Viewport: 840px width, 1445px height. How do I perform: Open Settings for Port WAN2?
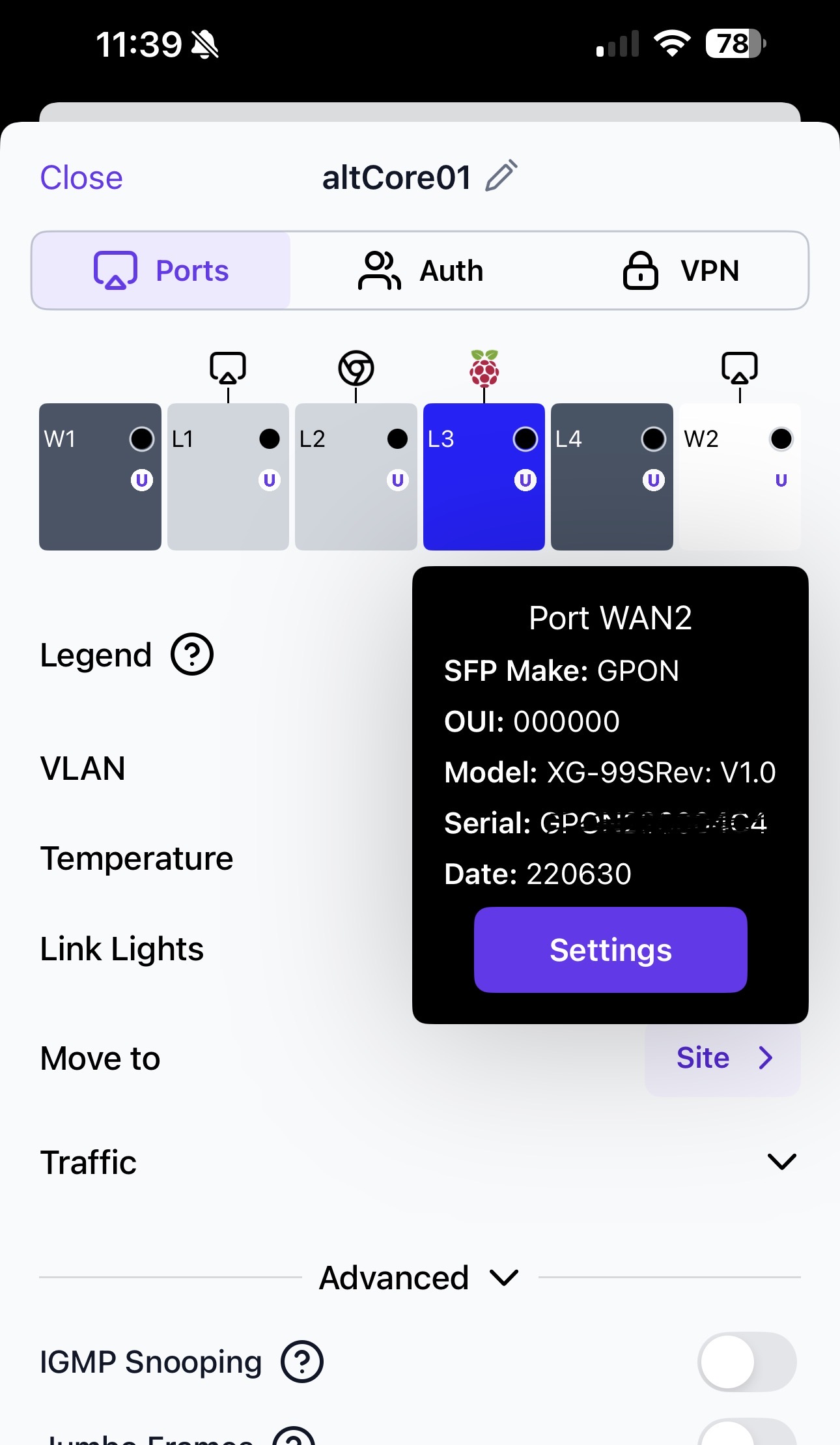(610, 950)
